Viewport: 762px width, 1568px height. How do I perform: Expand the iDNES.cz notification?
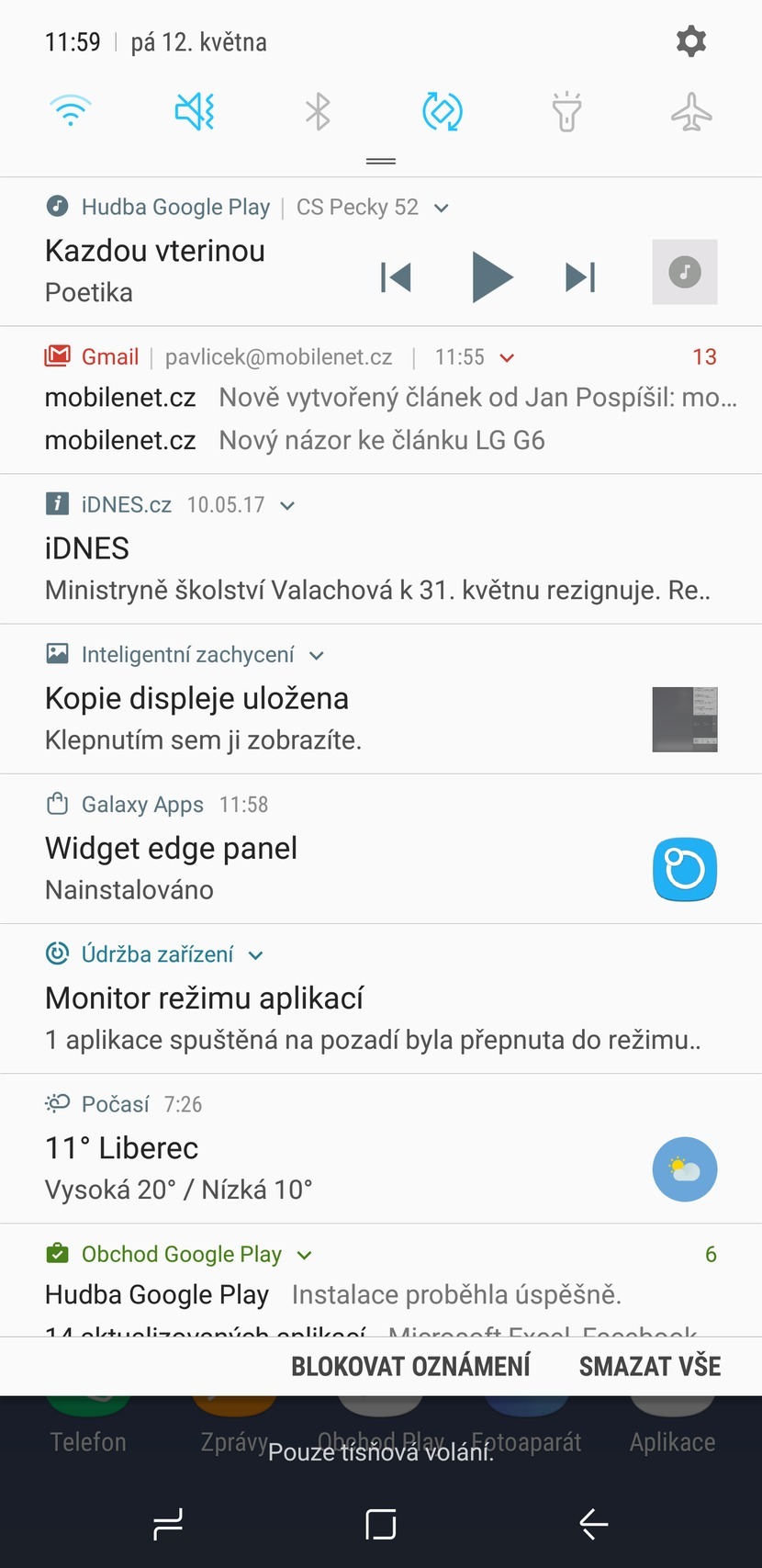286,505
